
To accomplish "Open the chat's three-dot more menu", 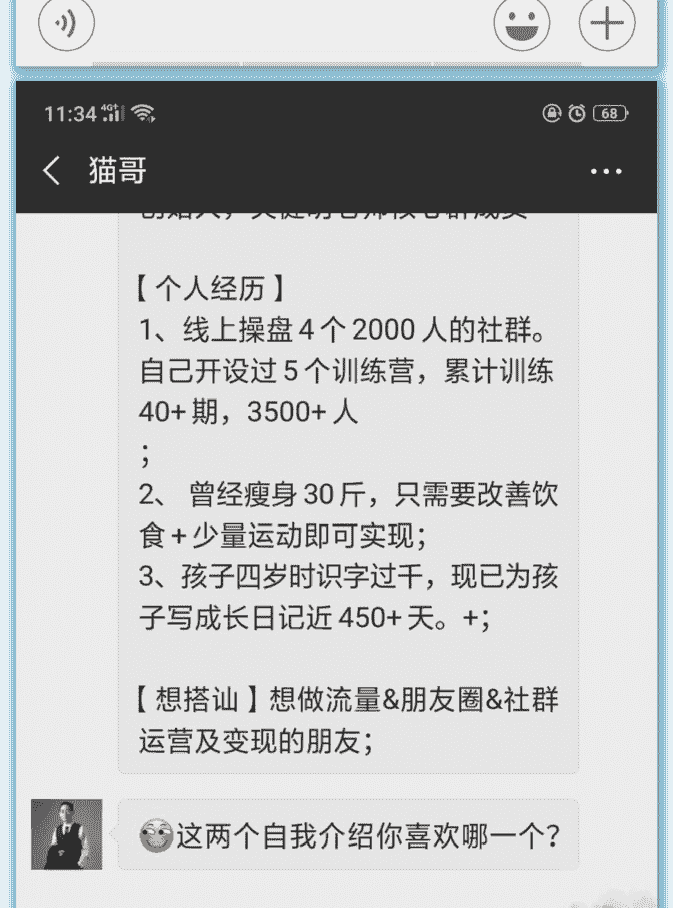I will [606, 172].
